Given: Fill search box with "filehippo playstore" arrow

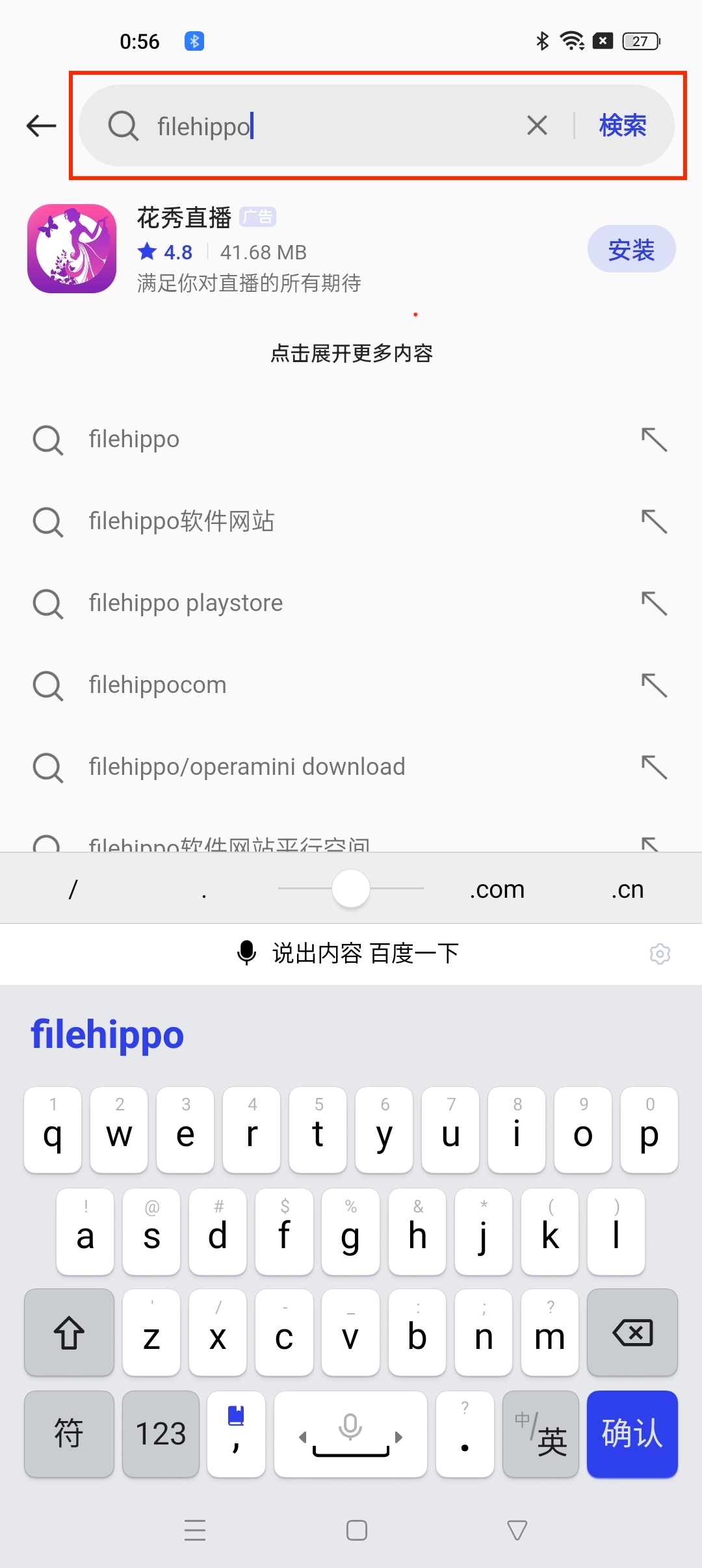Looking at the screenshot, I should [654, 603].
